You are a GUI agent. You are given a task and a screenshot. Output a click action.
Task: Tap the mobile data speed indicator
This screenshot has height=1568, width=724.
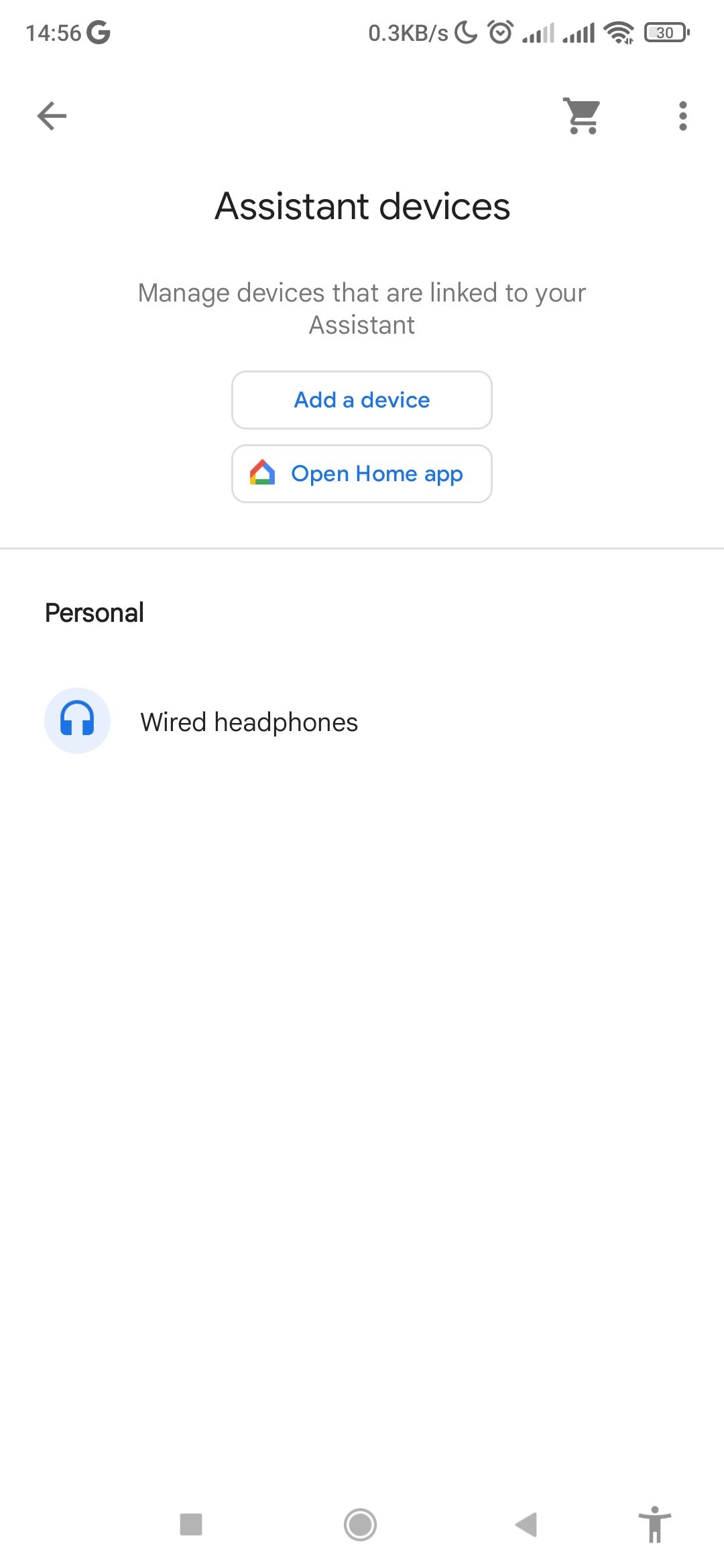pyautogui.click(x=408, y=33)
